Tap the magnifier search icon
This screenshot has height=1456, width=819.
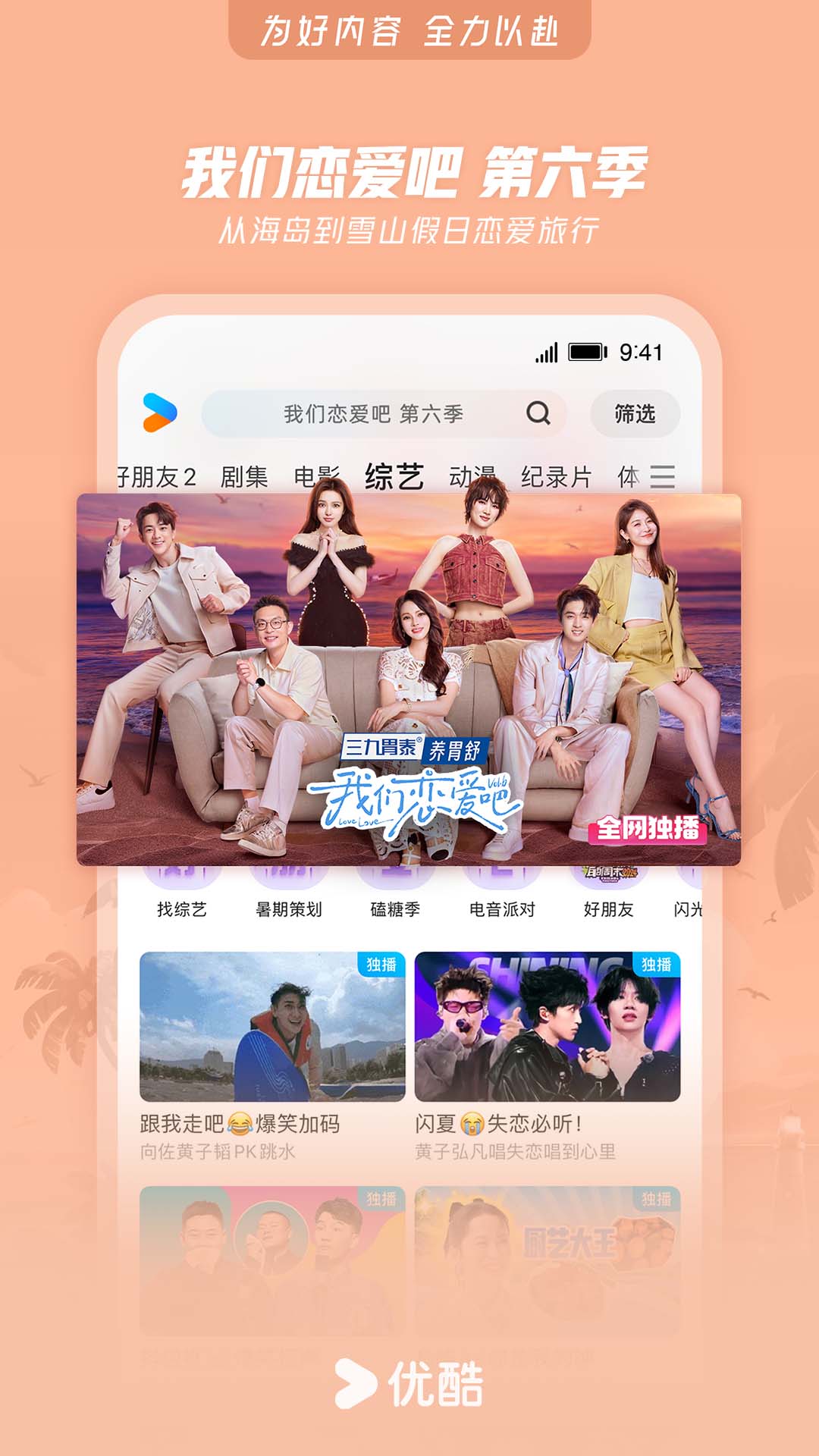pyautogui.click(x=539, y=413)
